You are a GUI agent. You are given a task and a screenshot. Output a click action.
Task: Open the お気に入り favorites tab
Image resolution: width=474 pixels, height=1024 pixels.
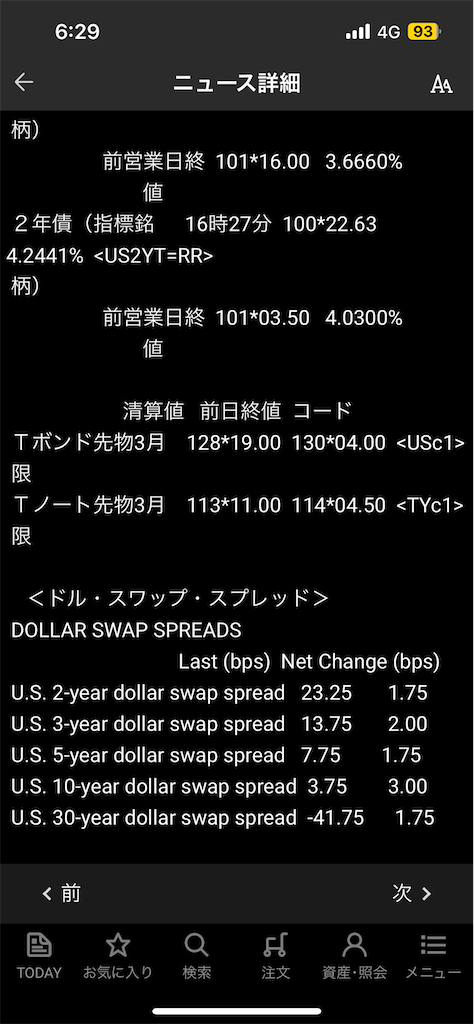(118, 957)
